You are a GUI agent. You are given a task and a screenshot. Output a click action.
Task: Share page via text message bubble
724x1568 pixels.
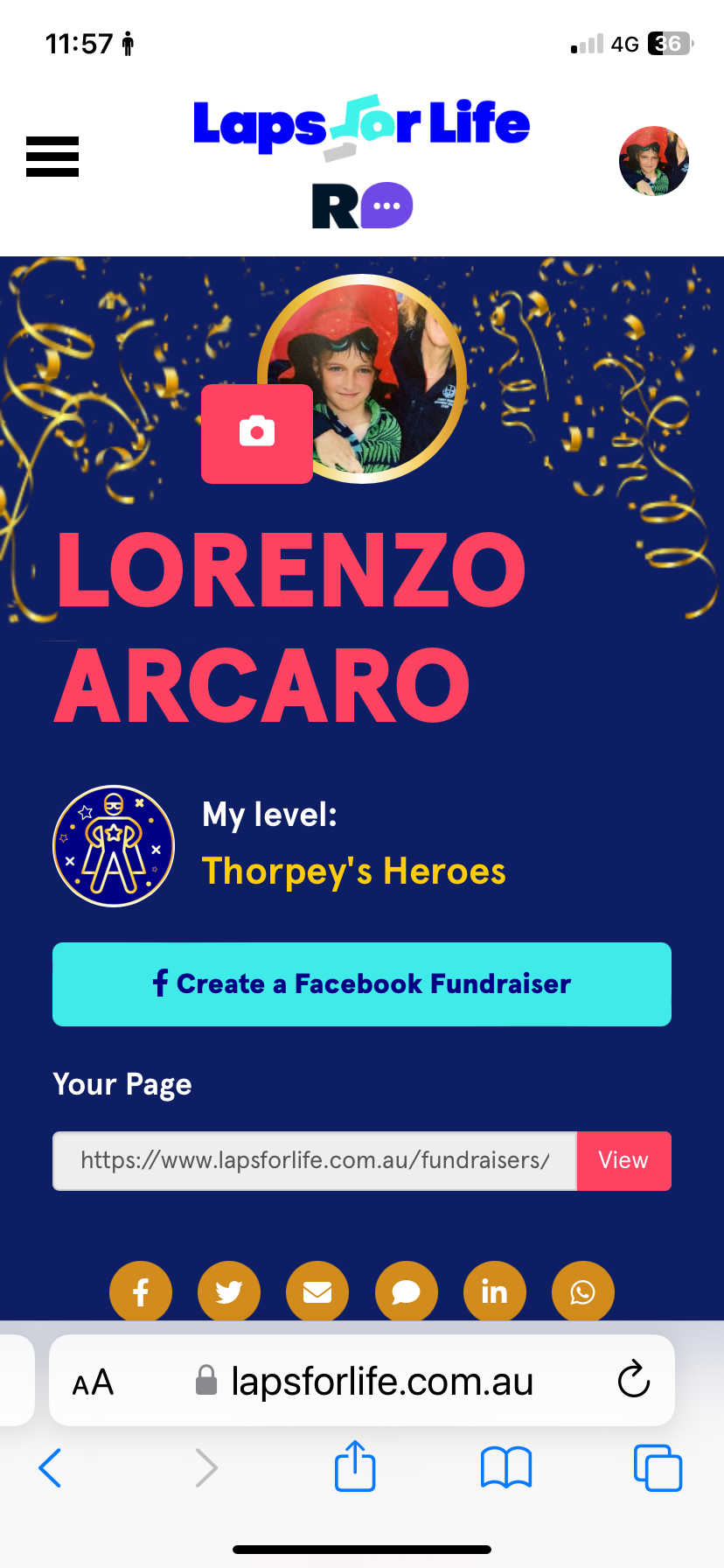(x=407, y=1292)
